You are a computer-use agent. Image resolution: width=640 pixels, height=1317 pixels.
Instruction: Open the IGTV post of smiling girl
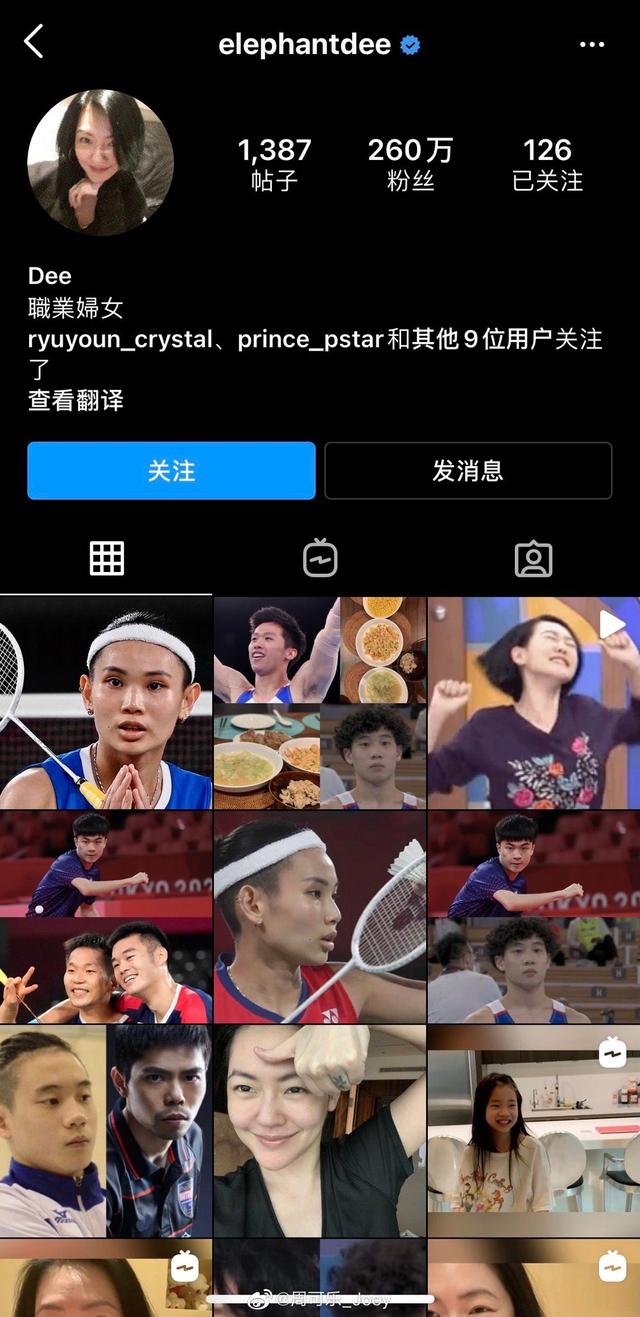point(533,1131)
